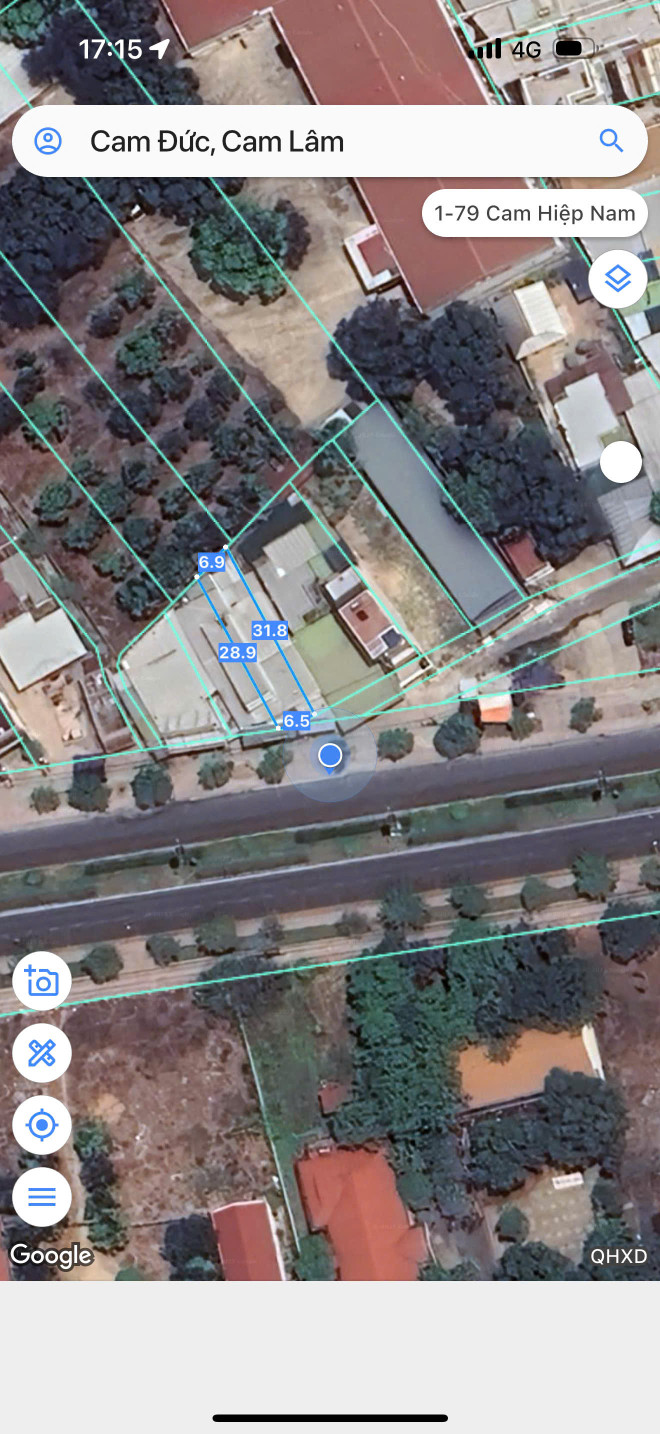The width and height of the screenshot is (660, 1434).
Task: Open the ruler measure tool
Action: [42, 1053]
